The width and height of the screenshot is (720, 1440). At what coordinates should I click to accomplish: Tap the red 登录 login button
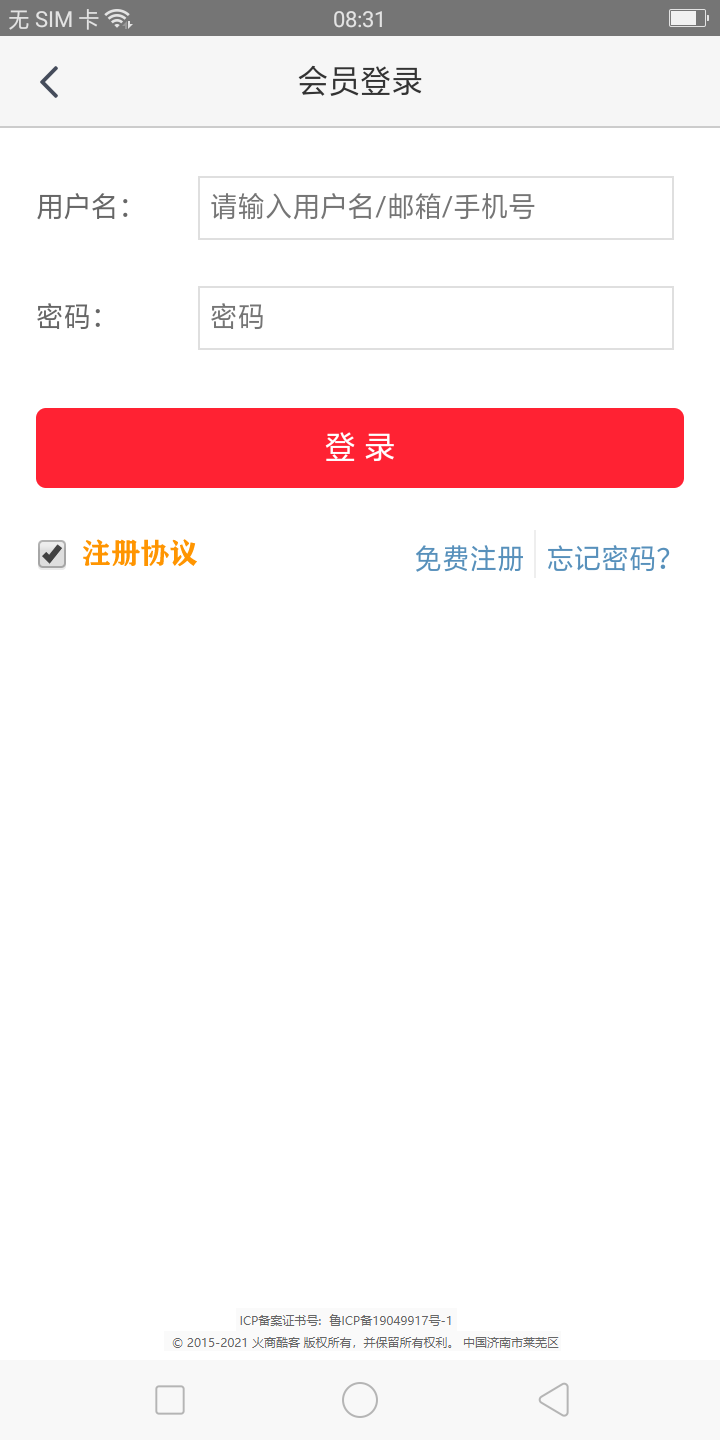click(360, 448)
